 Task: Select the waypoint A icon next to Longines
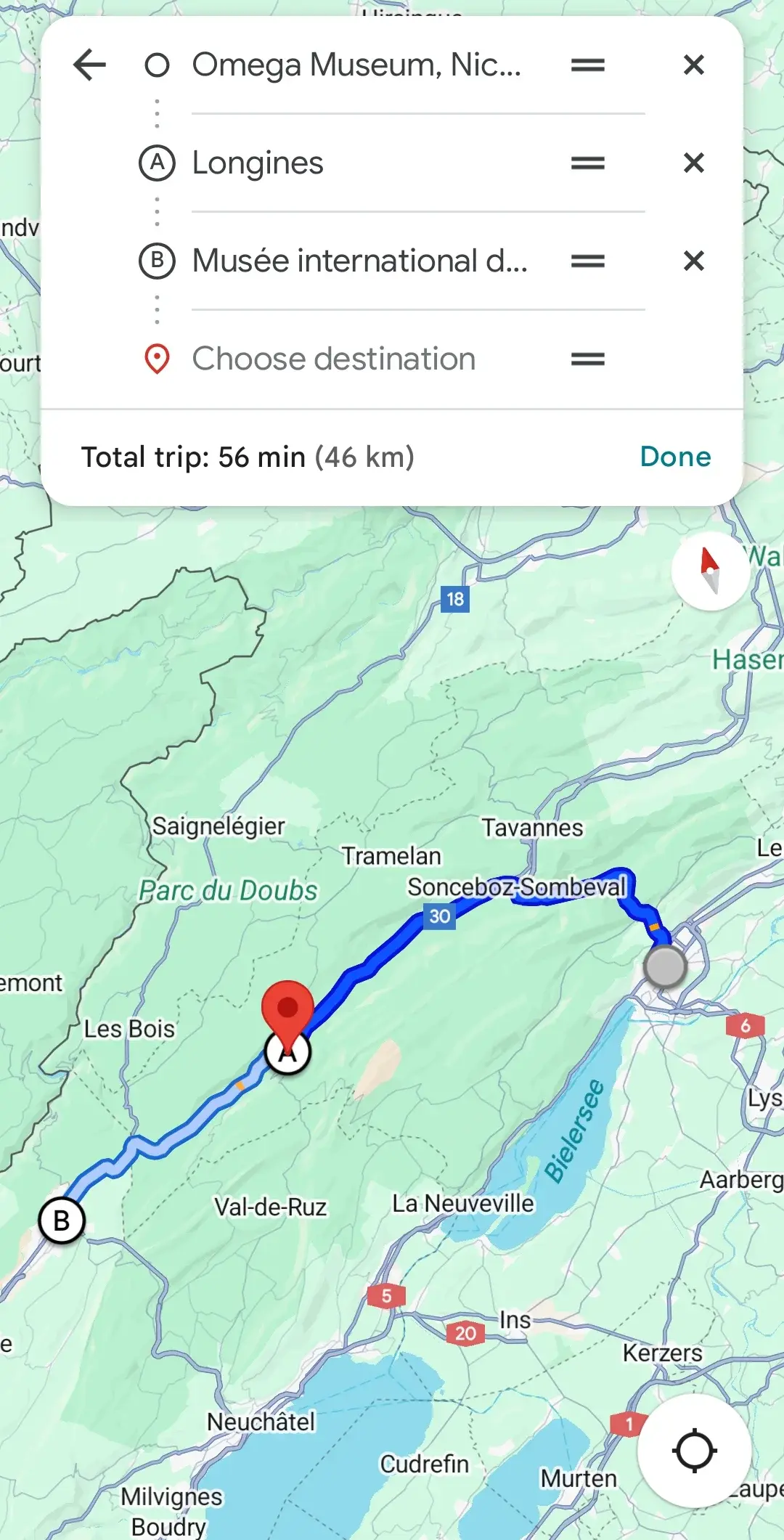[157, 163]
